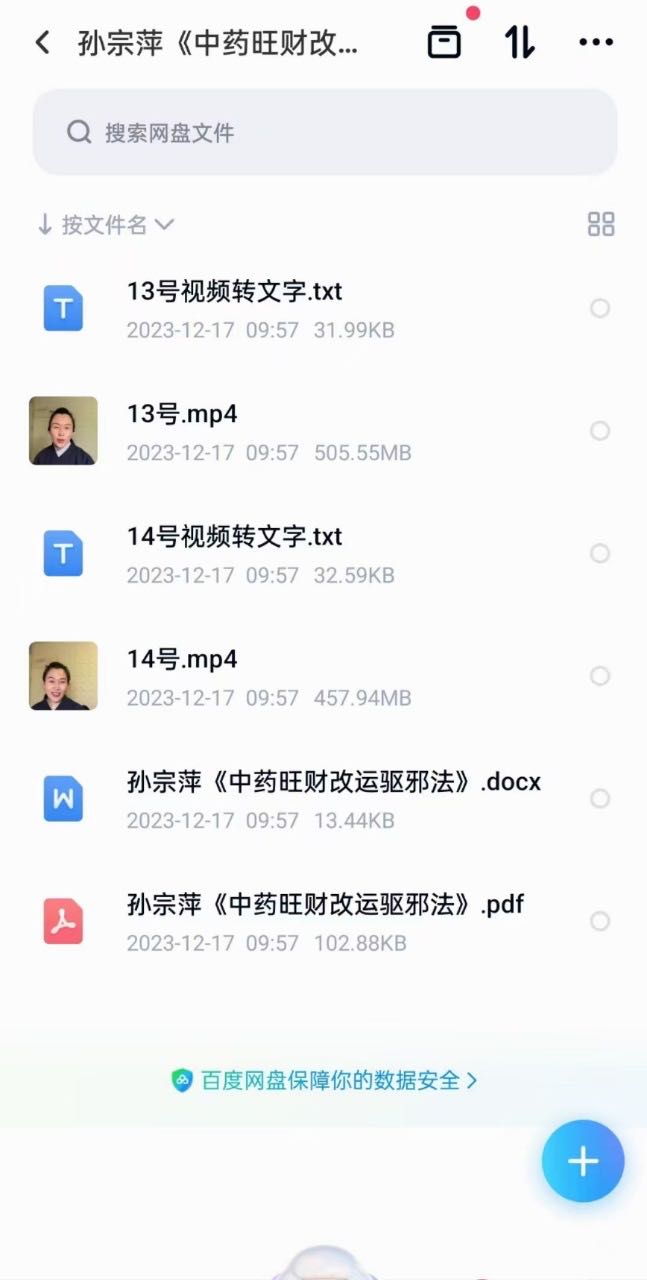Open 百度网盘保障你的数据安全 link
The height and width of the screenshot is (1280, 647).
click(324, 1080)
